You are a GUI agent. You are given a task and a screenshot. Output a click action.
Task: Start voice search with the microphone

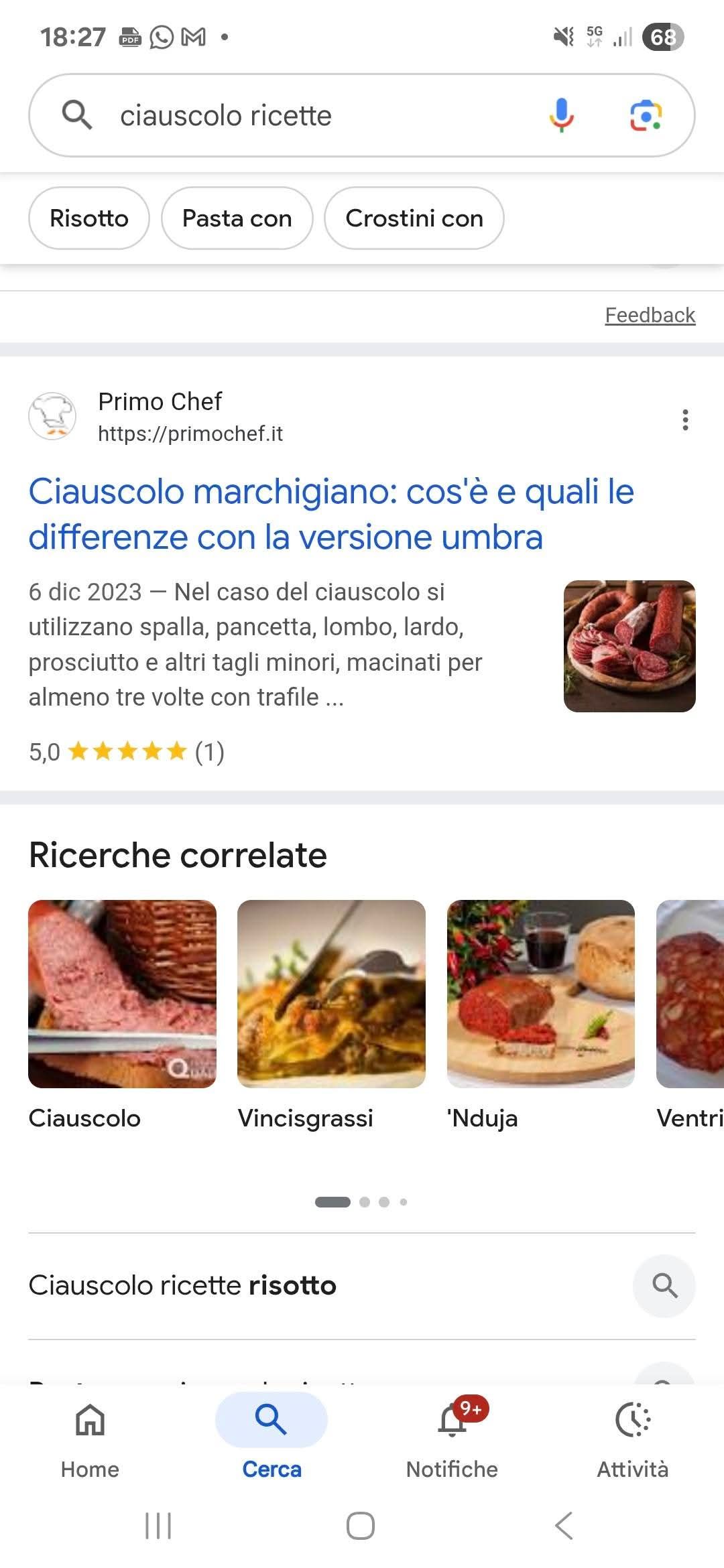[561, 115]
